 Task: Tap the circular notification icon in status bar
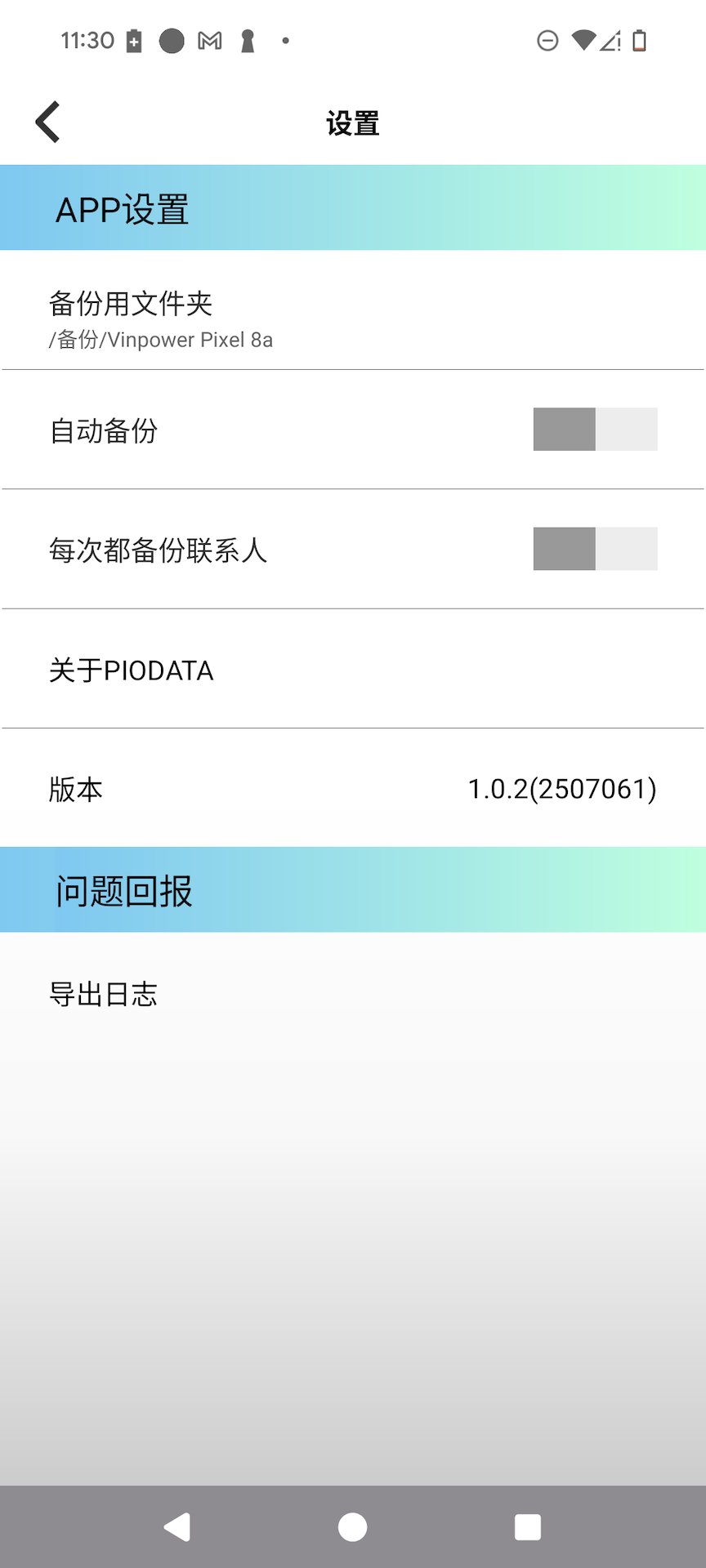(172, 40)
